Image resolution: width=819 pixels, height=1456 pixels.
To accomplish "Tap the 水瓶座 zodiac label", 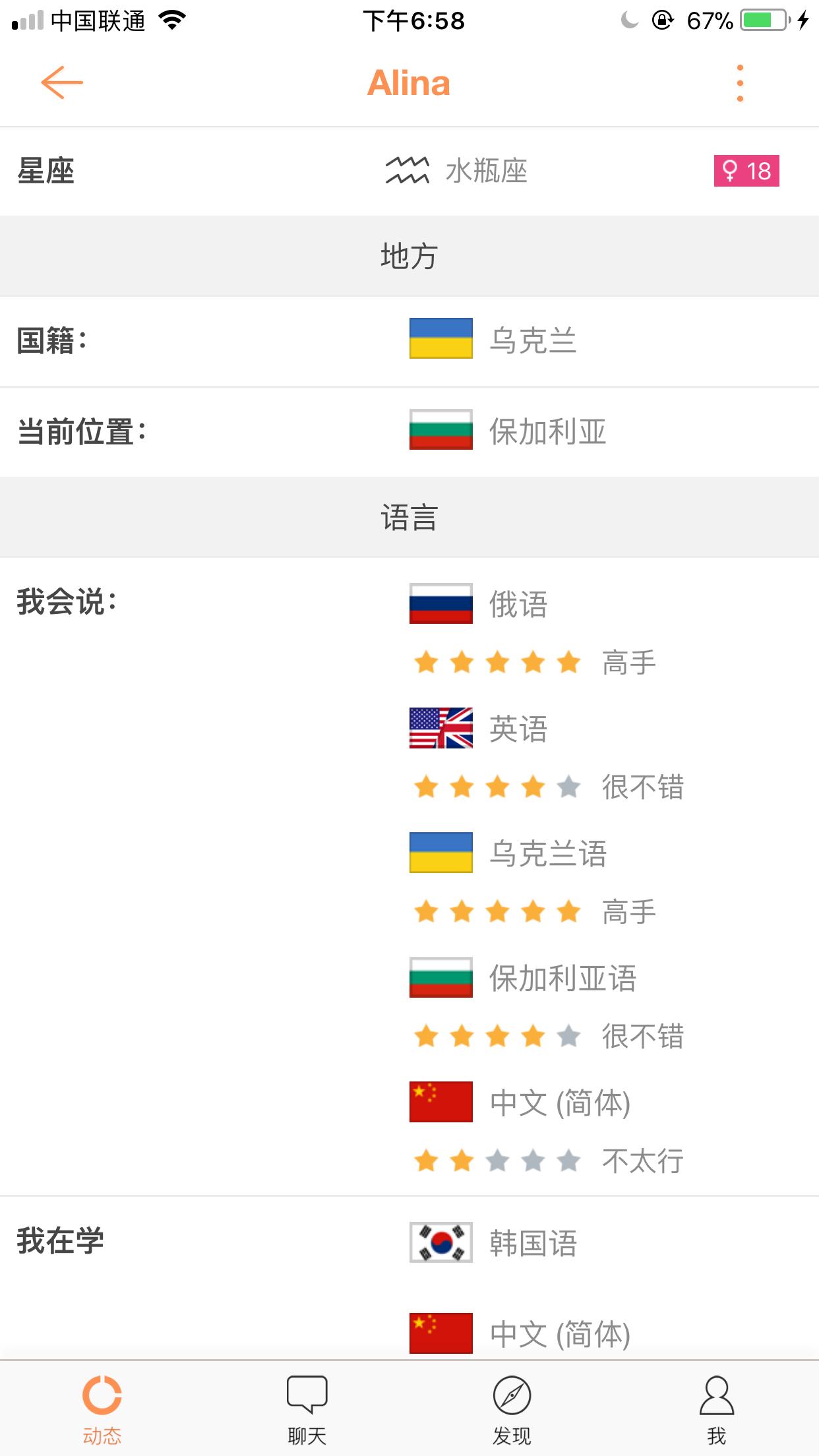I will pos(488,171).
